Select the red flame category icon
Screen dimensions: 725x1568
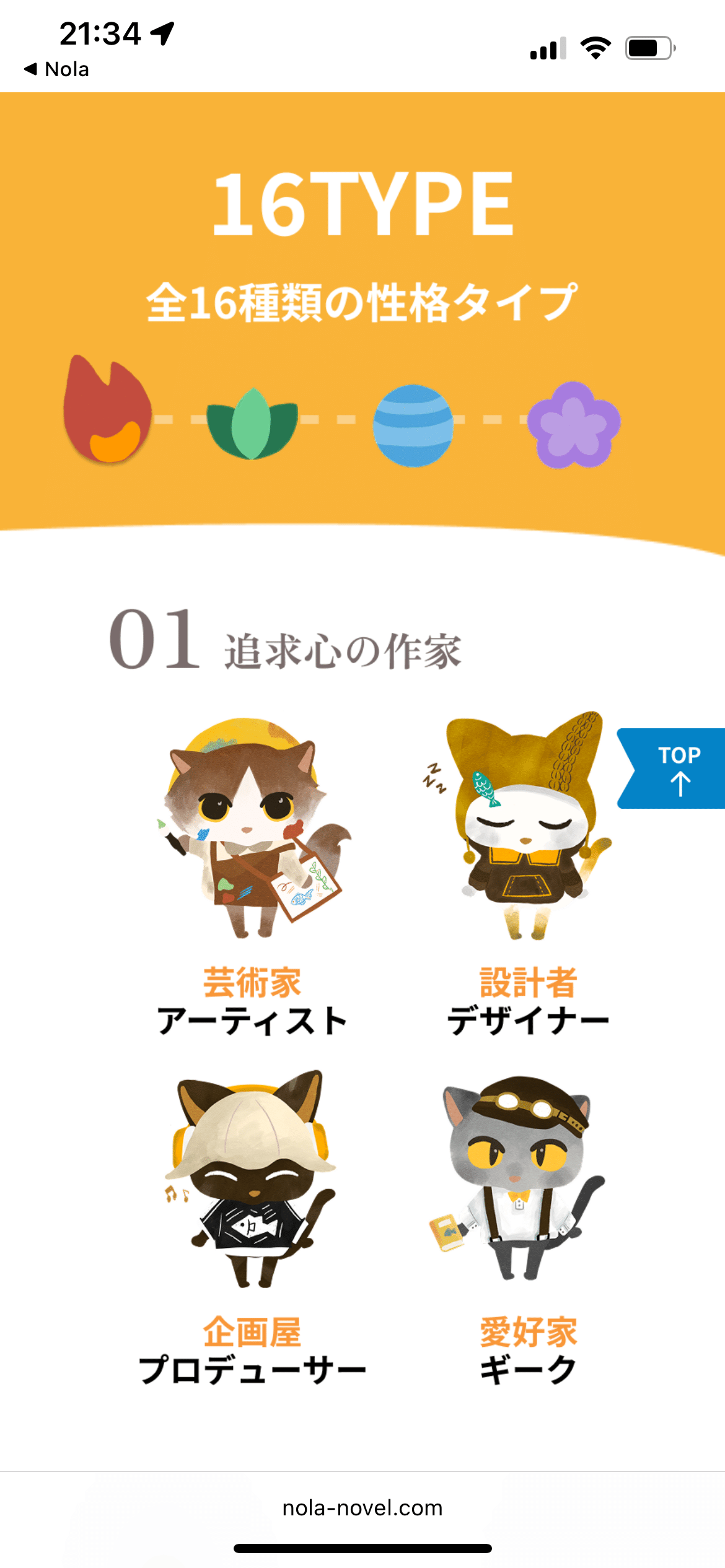tap(108, 410)
